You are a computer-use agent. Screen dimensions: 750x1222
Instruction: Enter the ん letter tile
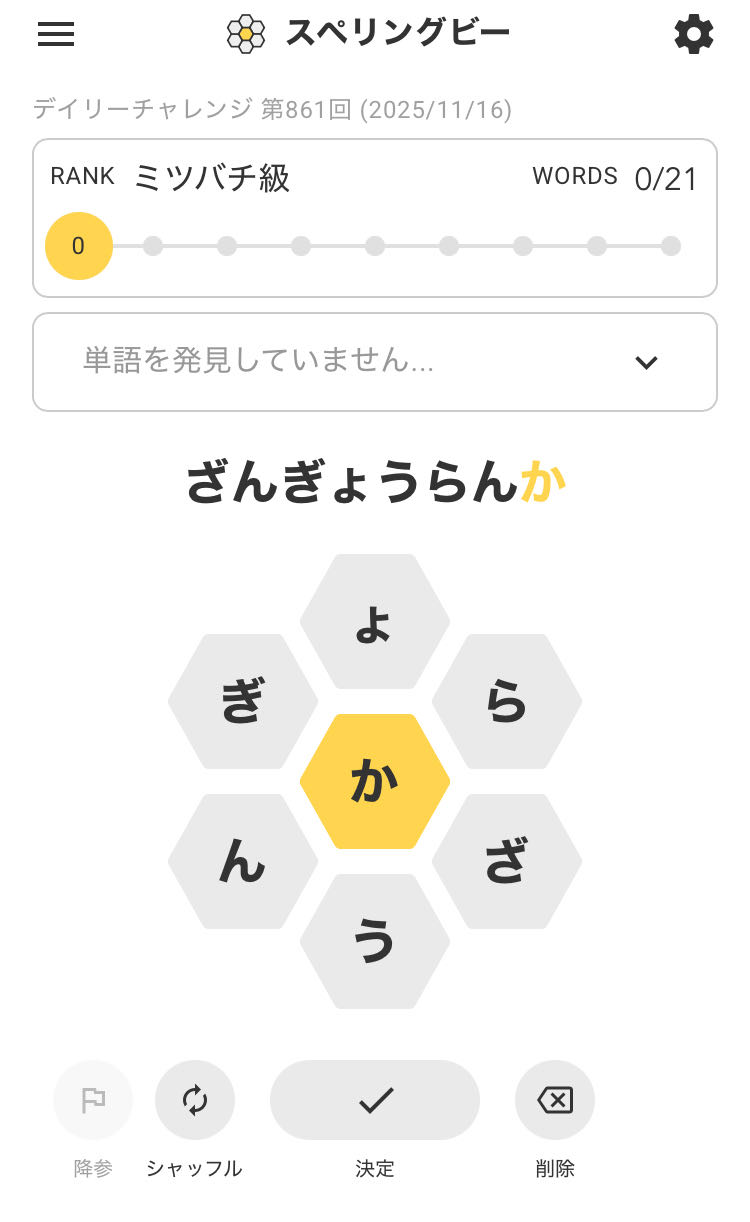click(243, 861)
